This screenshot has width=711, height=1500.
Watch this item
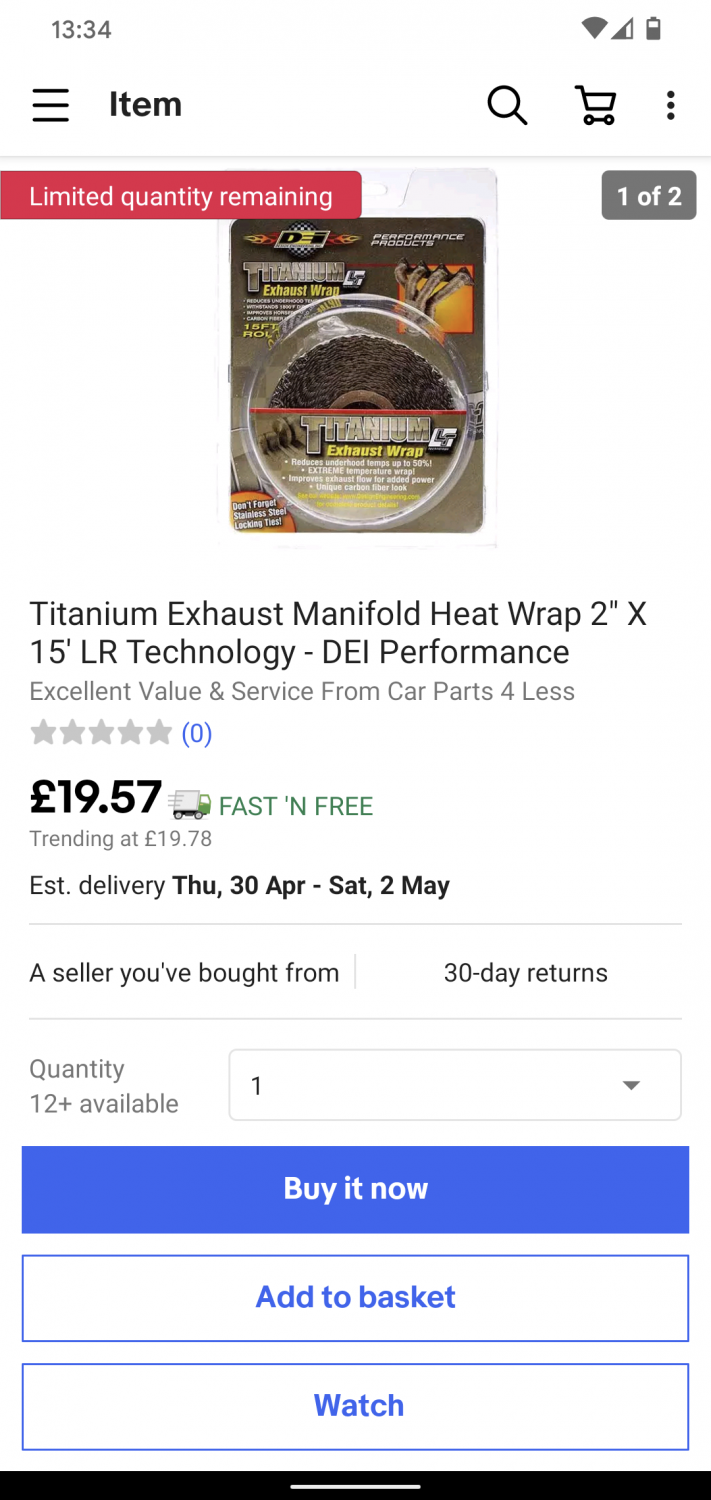tap(355, 1406)
